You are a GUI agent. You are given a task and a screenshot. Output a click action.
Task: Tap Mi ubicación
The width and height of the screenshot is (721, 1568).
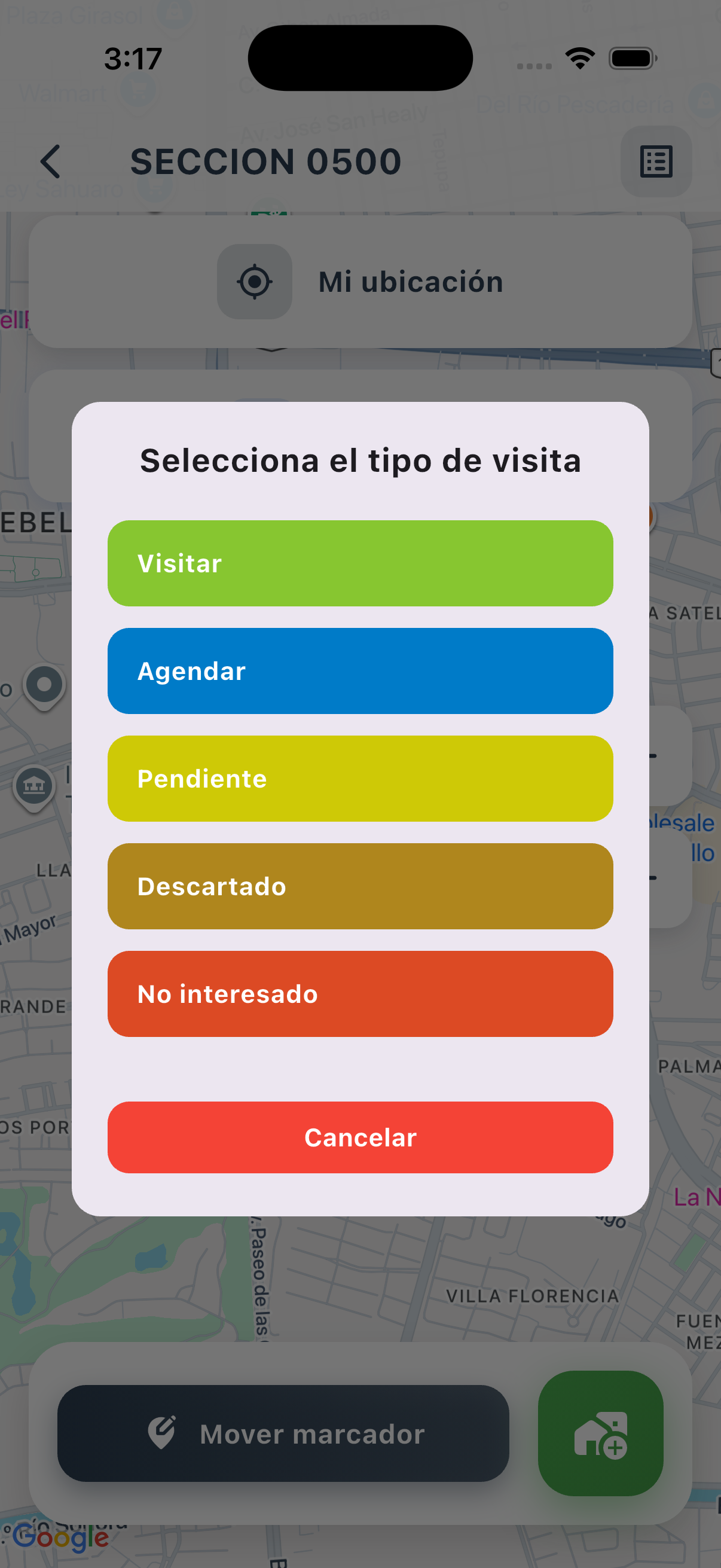coord(410,281)
